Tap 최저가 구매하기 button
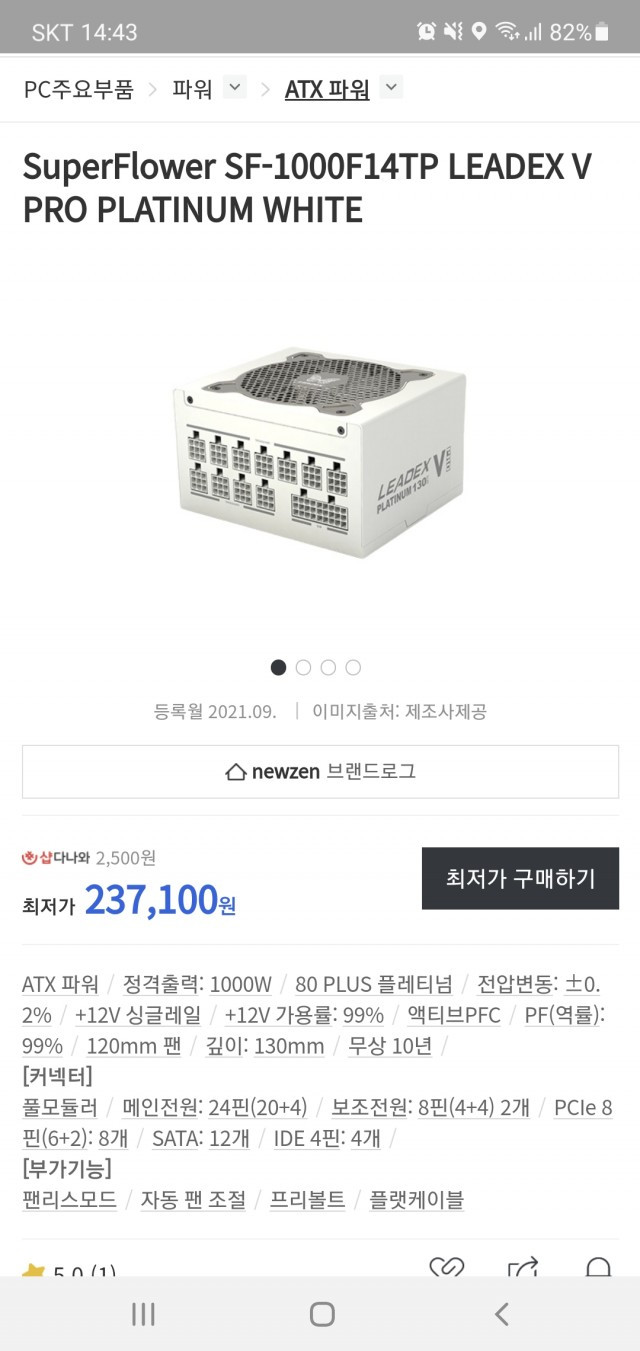 520,879
